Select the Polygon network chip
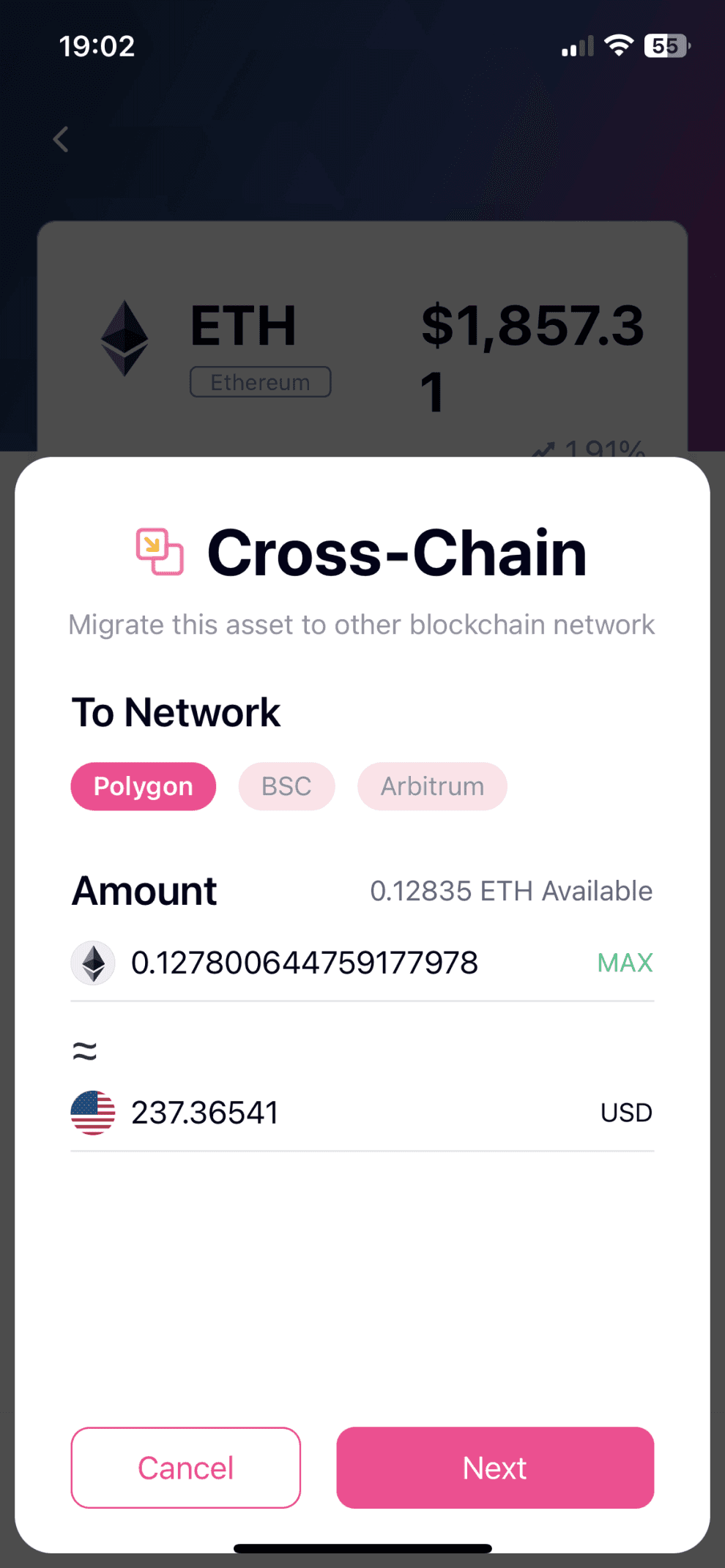Screen dimensions: 725x1568 144,786
